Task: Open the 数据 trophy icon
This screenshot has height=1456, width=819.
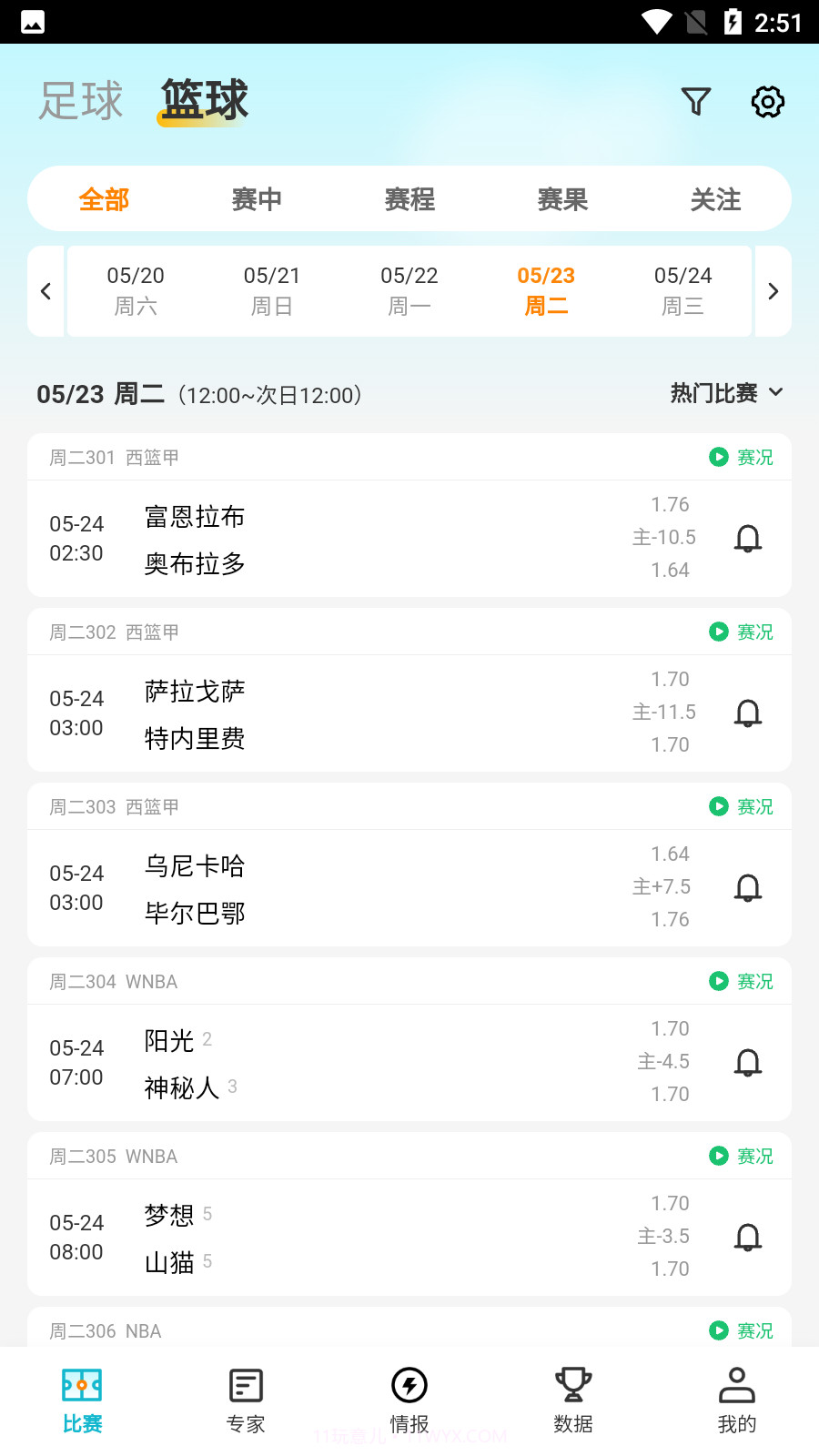Action: coord(573,1385)
